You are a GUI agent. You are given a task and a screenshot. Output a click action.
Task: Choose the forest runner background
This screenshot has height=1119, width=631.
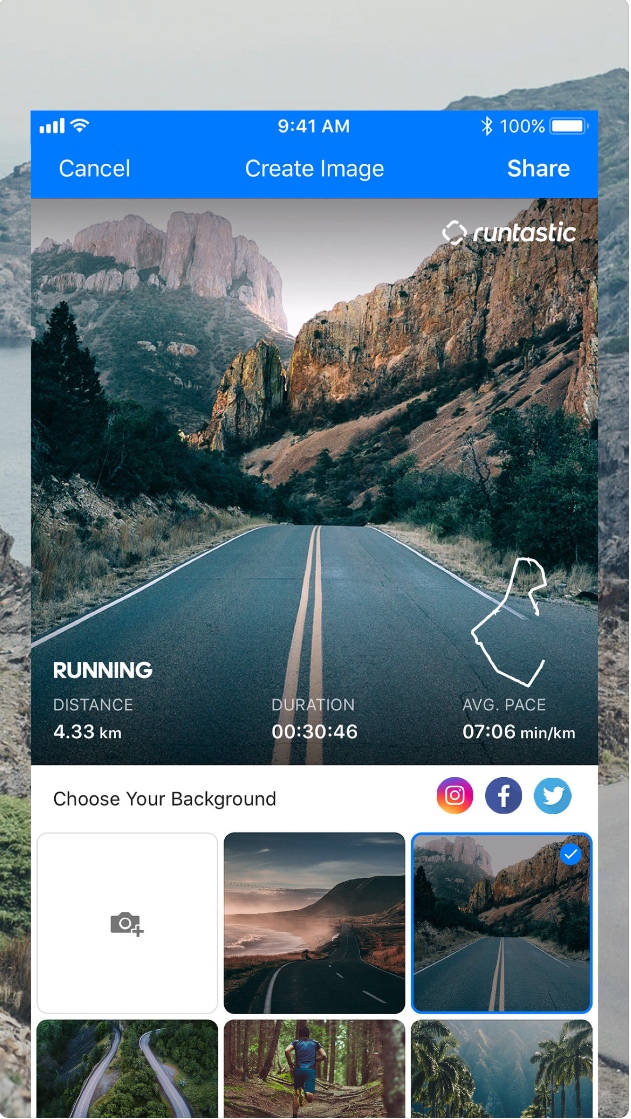pyautogui.click(x=314, y=1068)
